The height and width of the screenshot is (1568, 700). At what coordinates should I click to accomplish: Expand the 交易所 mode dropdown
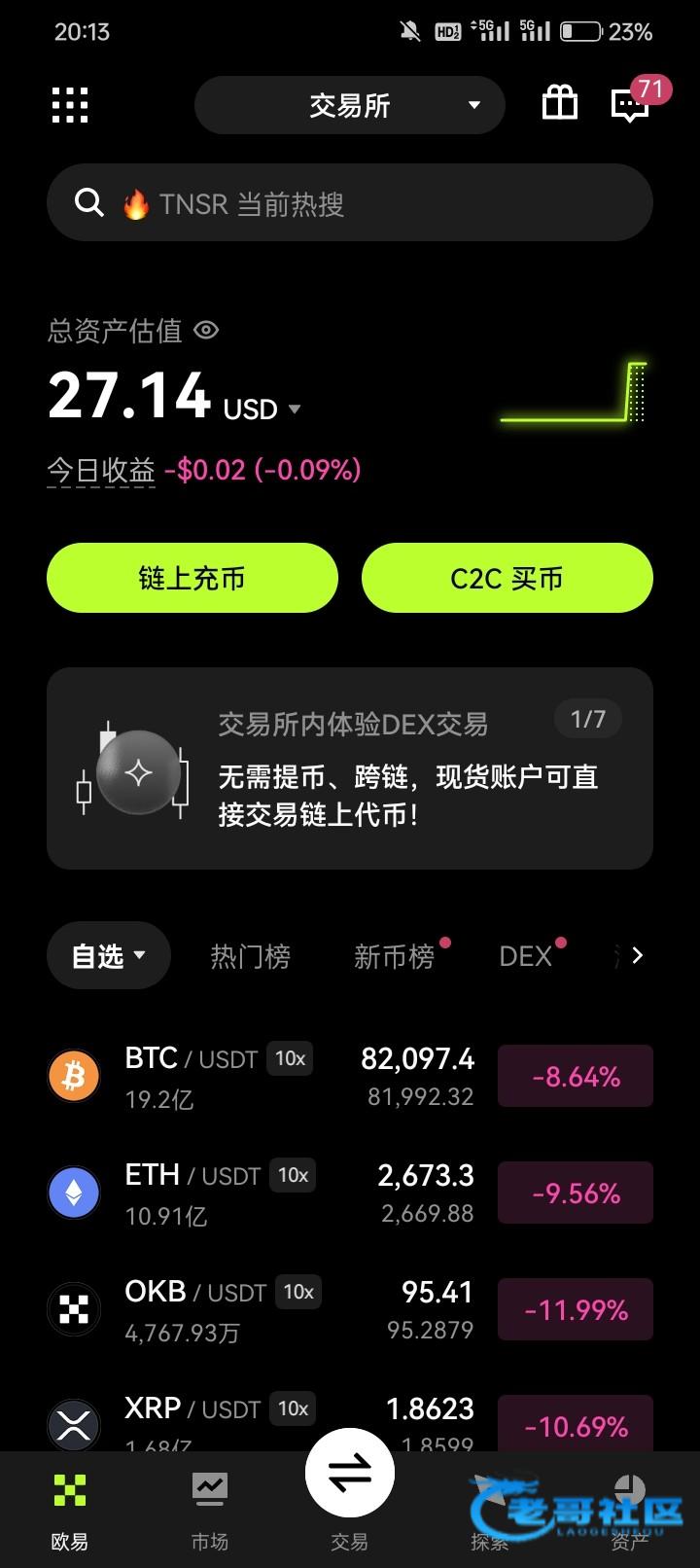(350, 105)
